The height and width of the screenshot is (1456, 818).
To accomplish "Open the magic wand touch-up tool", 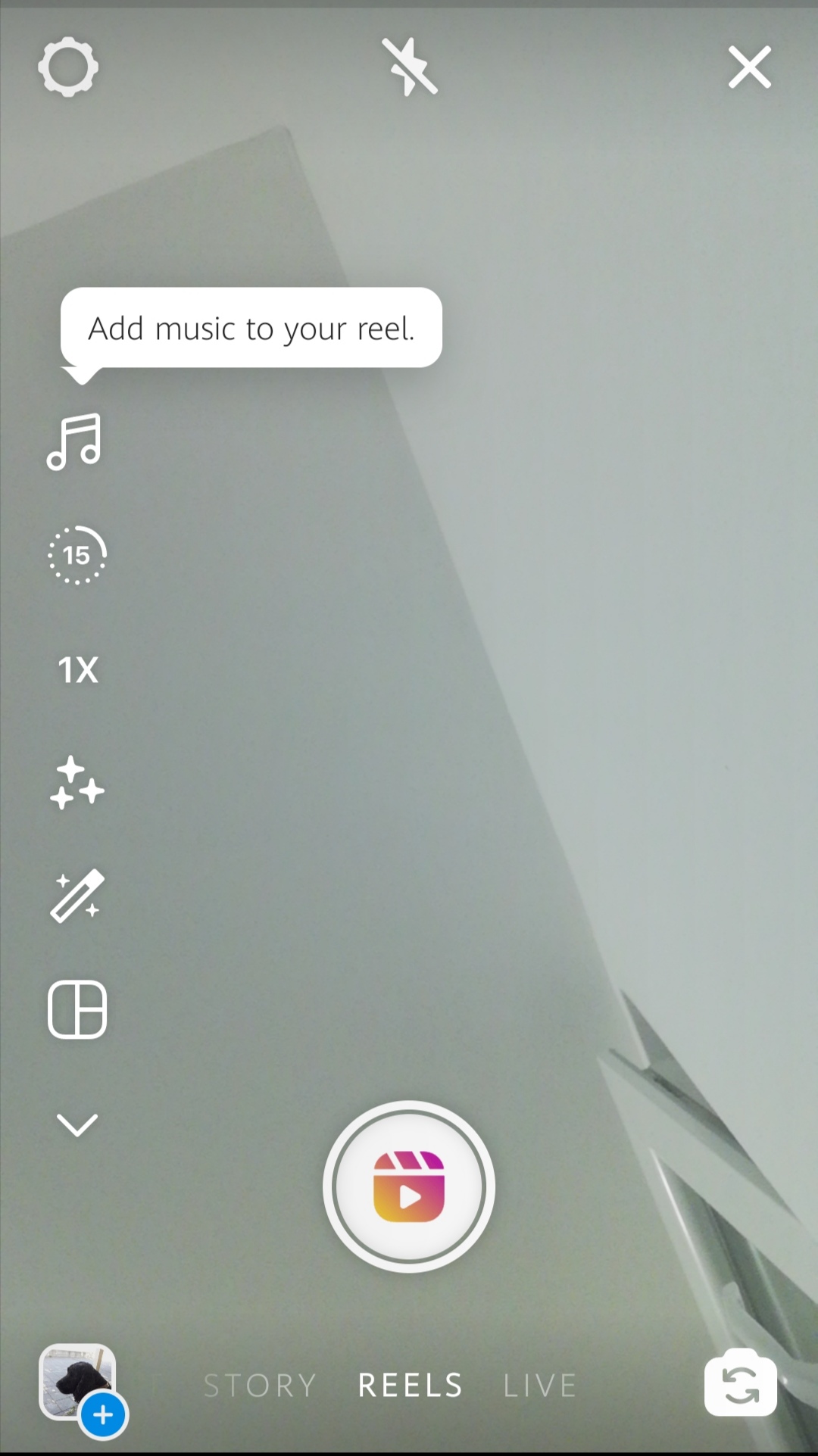I will click(x=76, y=896).
